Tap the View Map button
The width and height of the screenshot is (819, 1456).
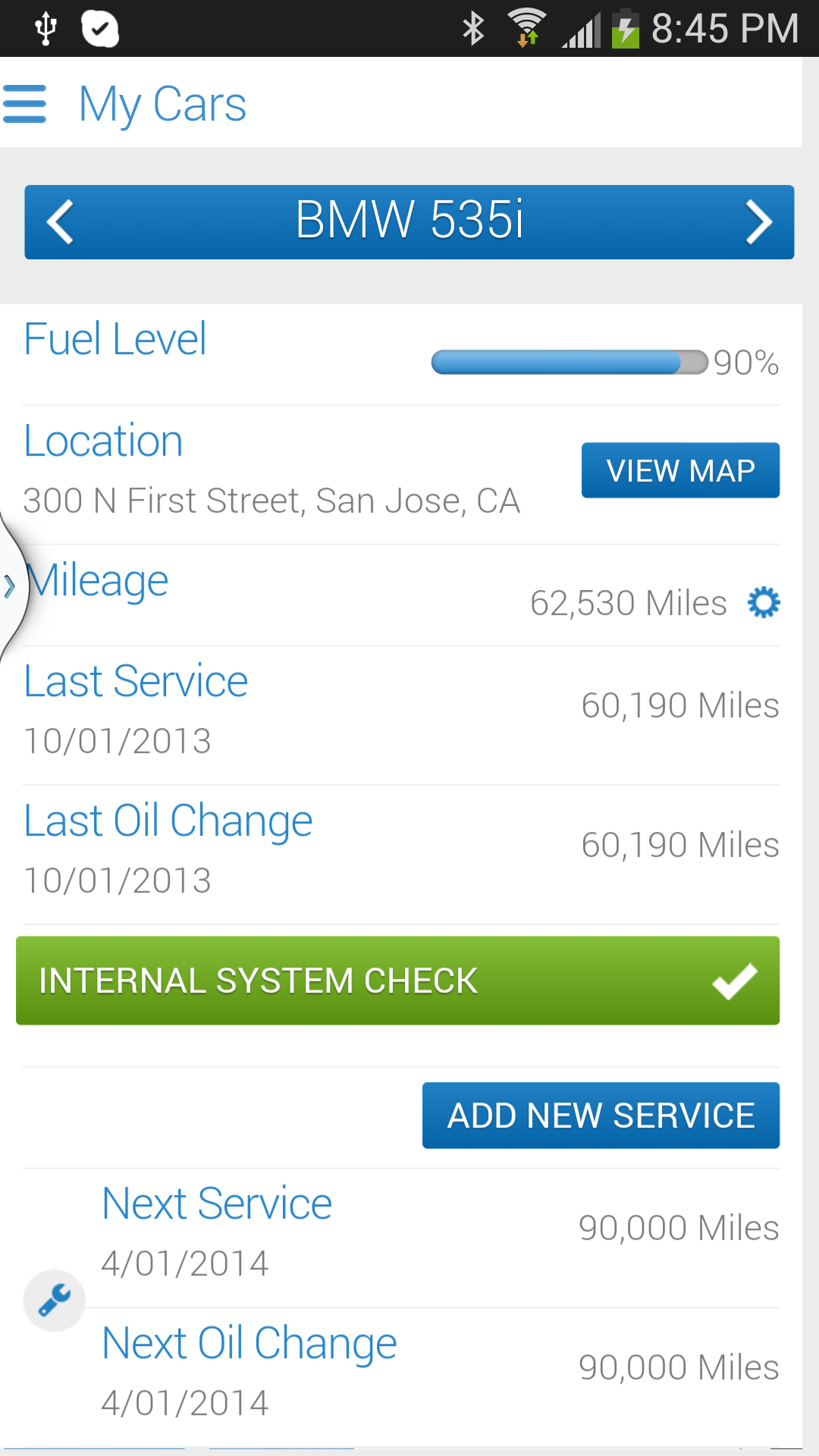click(x=680, y=470)
